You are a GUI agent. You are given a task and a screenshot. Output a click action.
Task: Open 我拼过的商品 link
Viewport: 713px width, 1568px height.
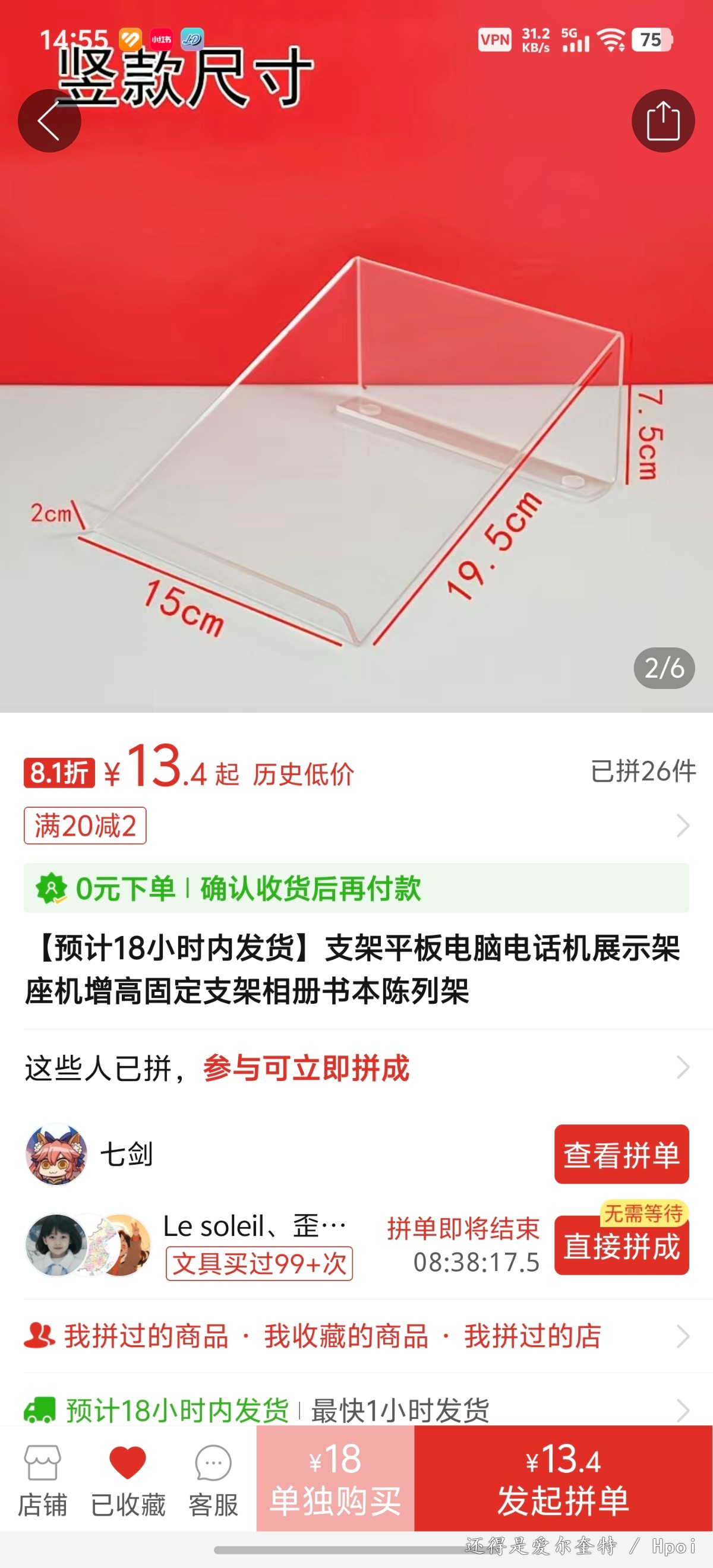(146, 1336)
